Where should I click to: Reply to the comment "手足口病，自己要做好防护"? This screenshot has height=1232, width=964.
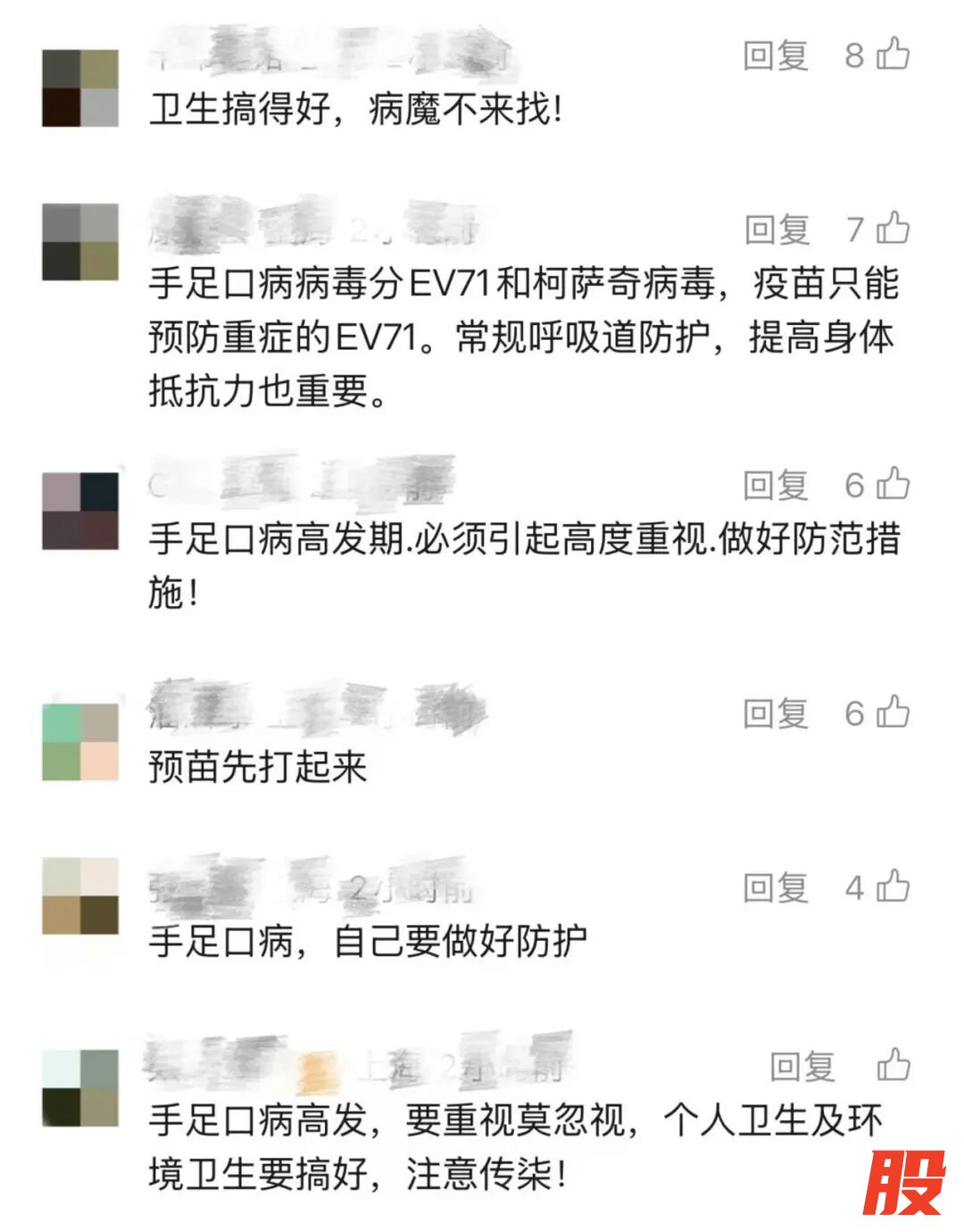pyautogui.click(x=776, y=887)
